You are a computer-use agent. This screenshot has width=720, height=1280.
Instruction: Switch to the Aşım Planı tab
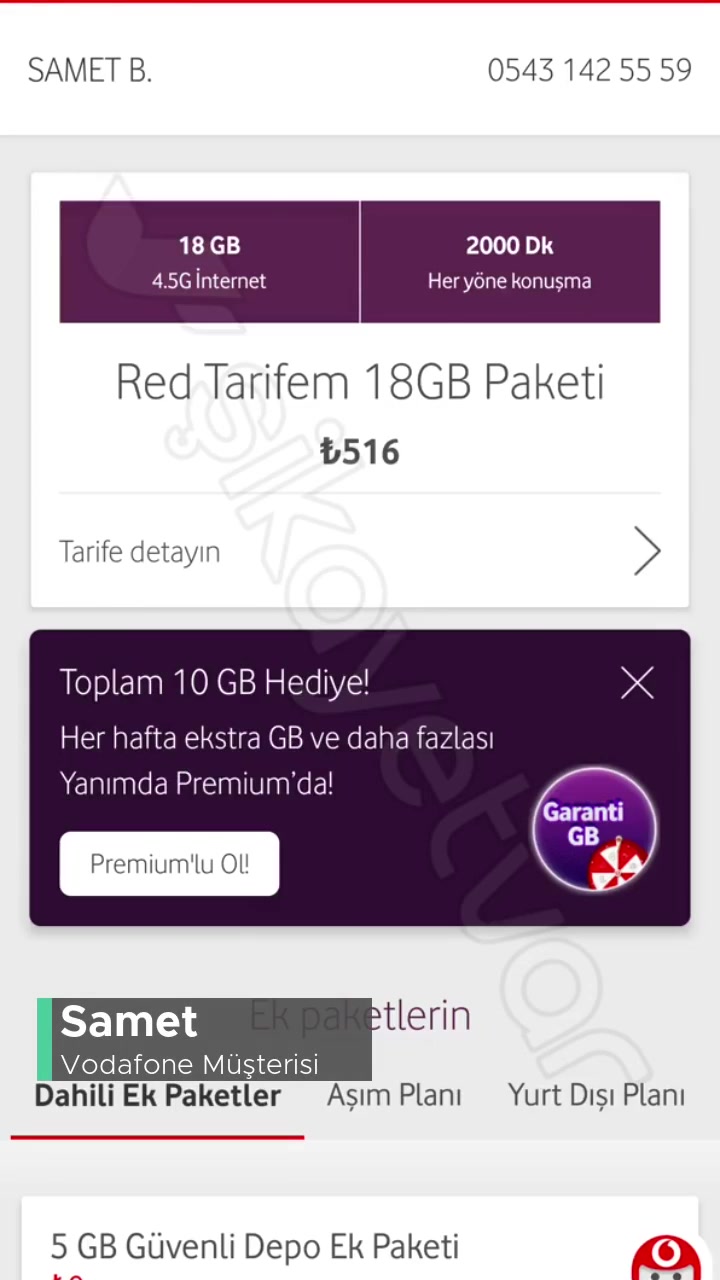[x=394, y=1095]
